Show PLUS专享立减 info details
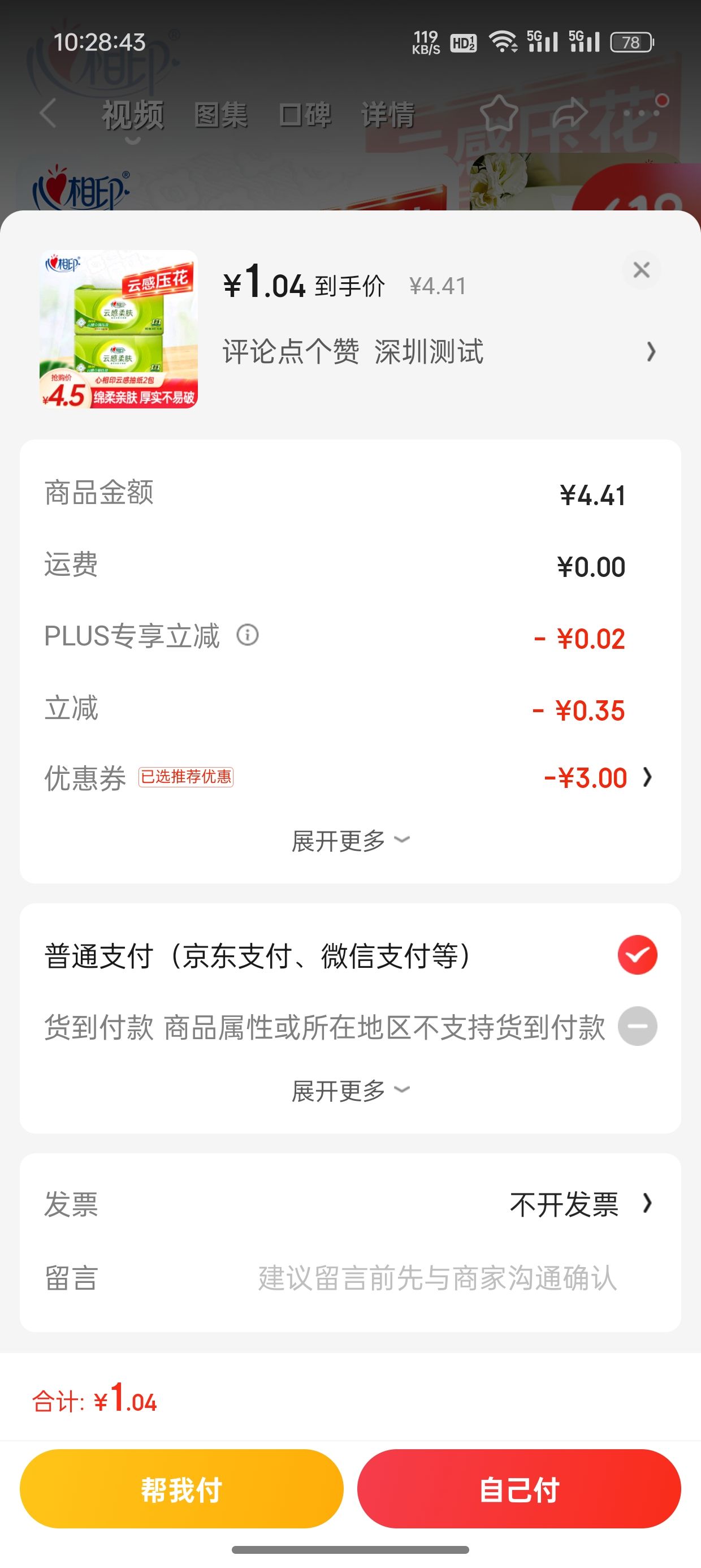 pyautogui.click(x=248, y=635)
